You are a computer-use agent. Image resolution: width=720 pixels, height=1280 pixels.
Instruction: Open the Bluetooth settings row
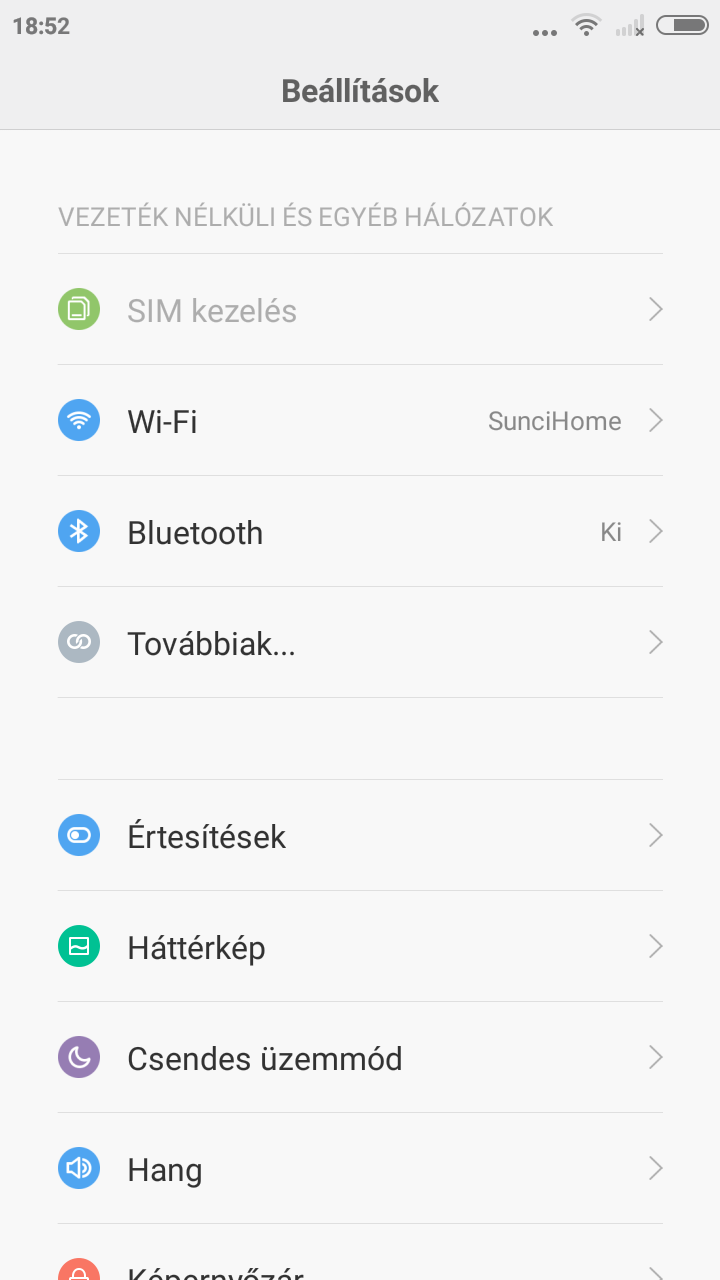pyautogui.click(x=360, y=532)
